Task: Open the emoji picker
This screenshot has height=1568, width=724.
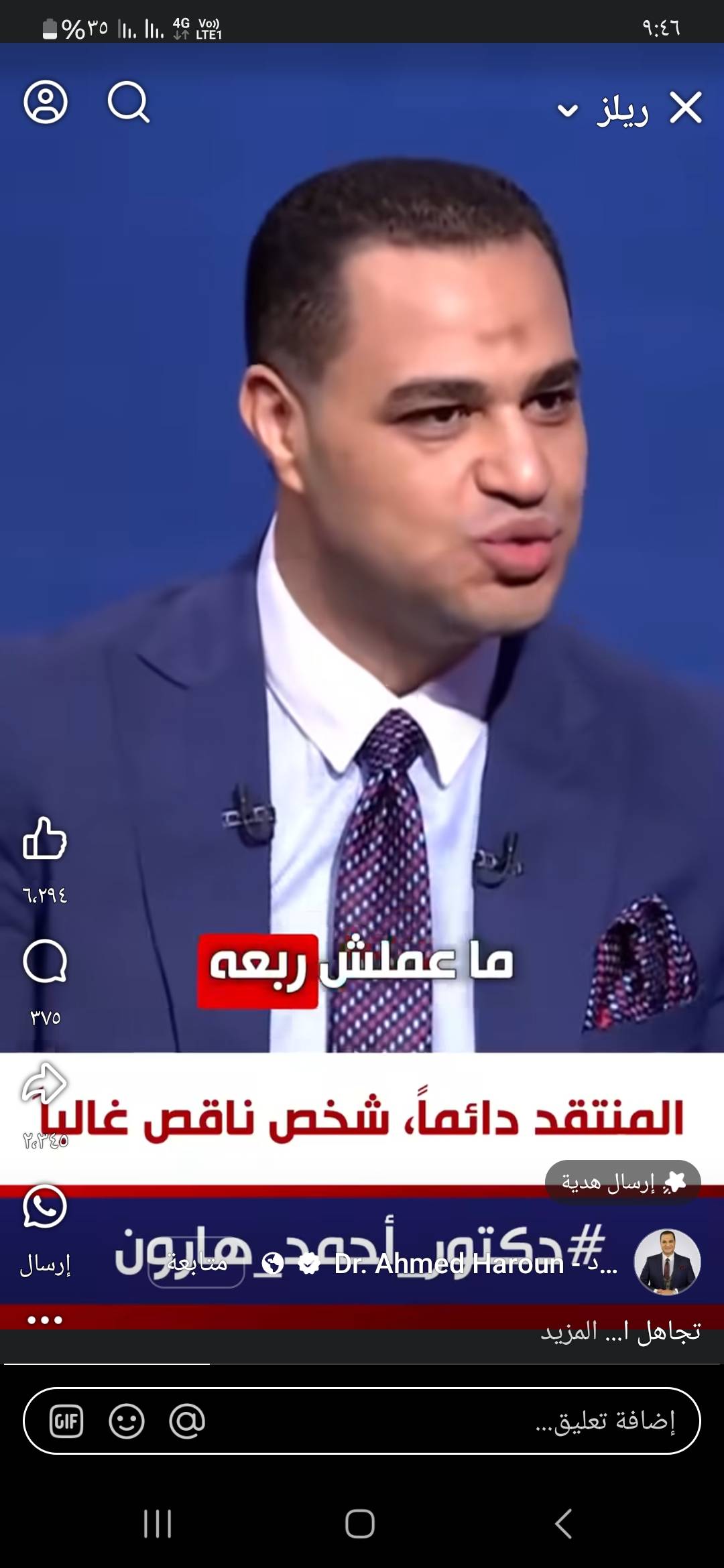Action: [127, 1421]
